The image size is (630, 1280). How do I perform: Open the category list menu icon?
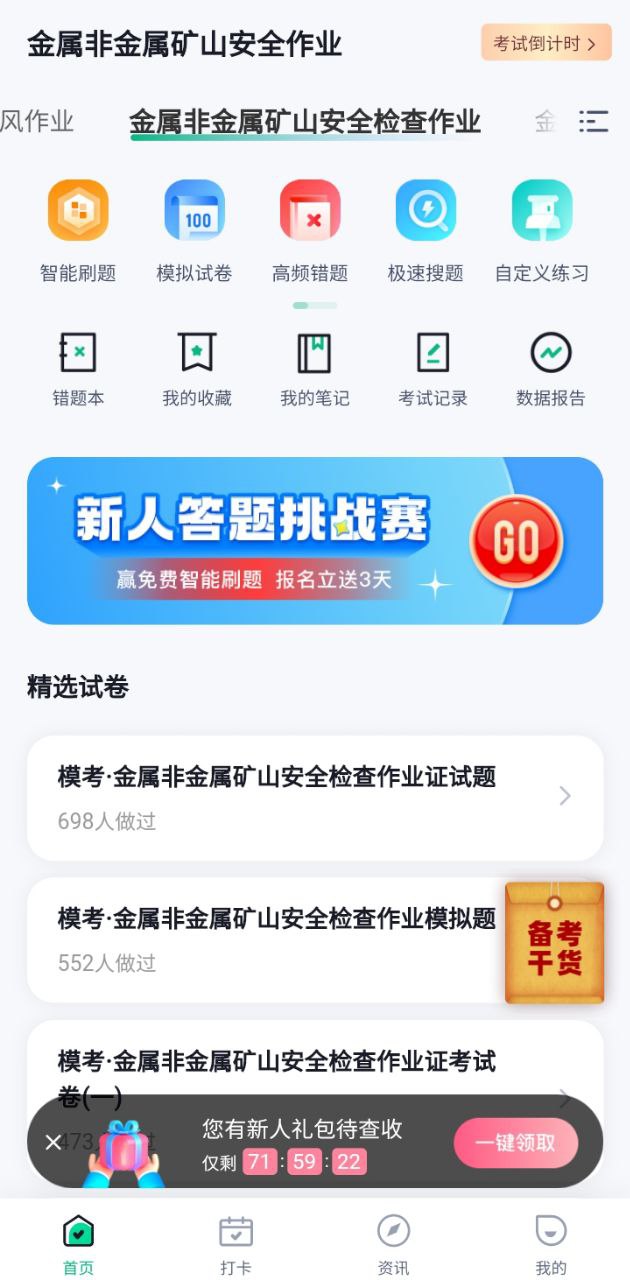[x=593, y=122]
